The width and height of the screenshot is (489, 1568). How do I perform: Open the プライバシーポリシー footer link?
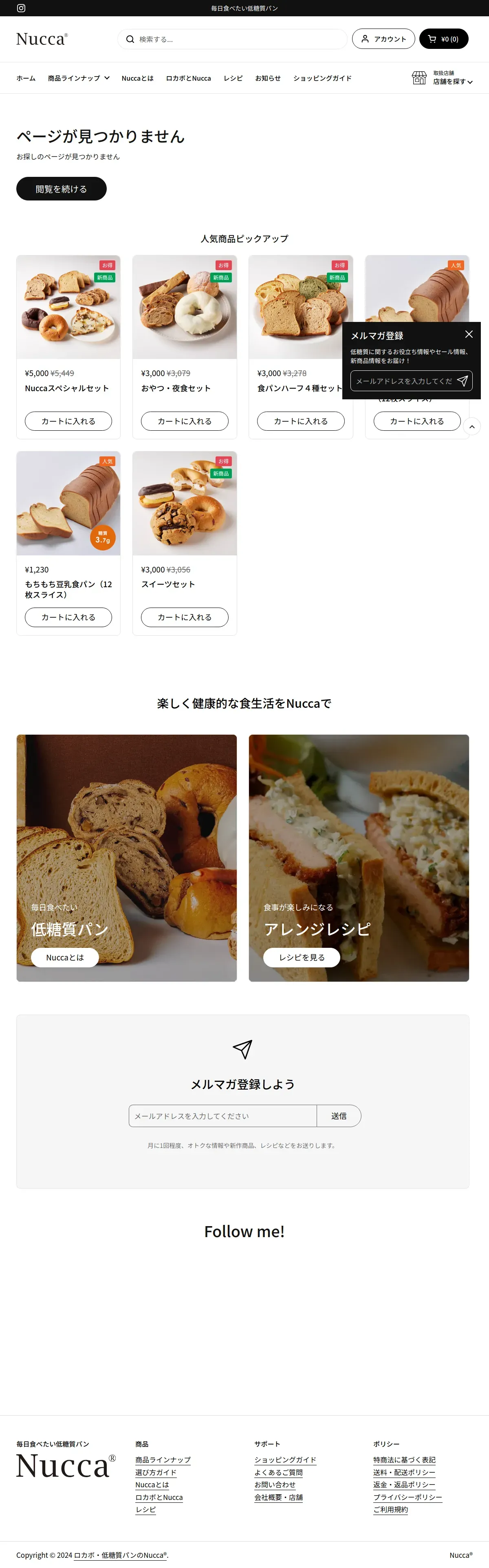click(x=407, y=1498)
